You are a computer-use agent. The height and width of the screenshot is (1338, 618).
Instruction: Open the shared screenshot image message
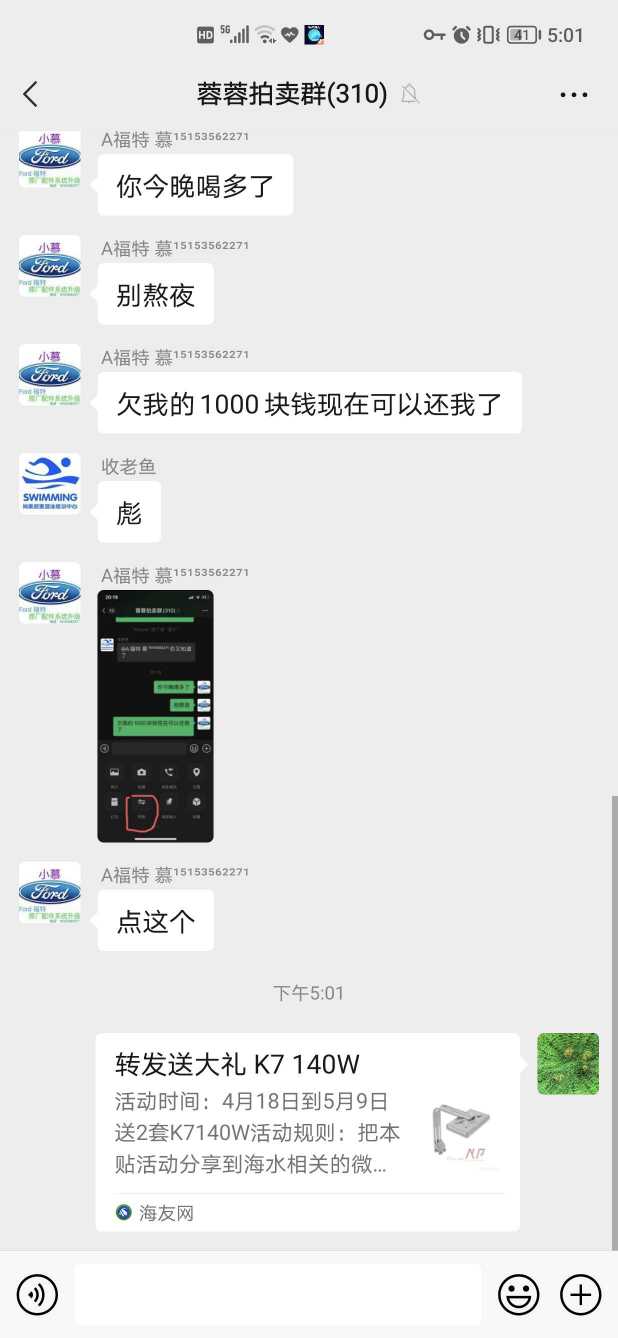point(155,716)
